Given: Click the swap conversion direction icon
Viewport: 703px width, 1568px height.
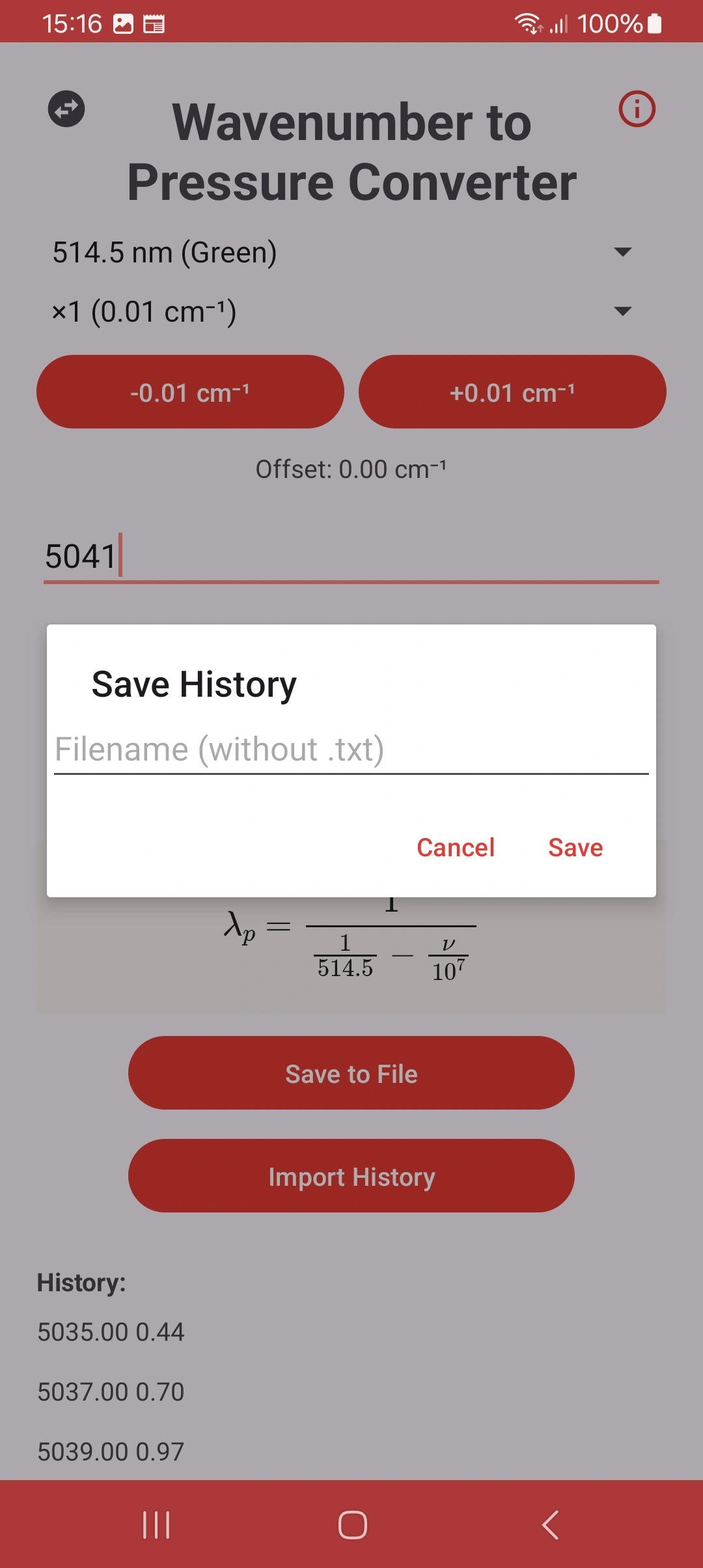Looking at the screenshot, I should 66,109.
